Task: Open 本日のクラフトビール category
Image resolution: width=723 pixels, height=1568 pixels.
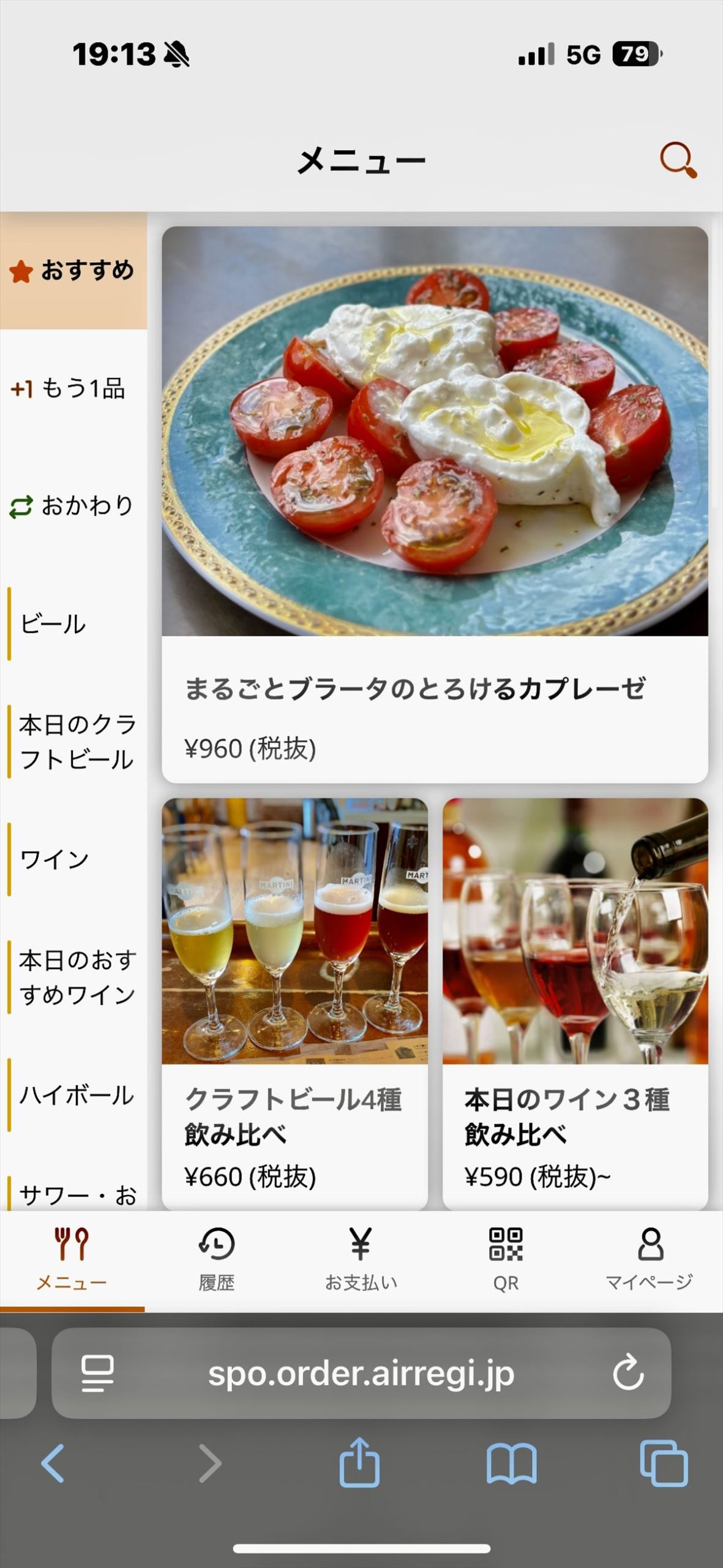Action: (x=76, y=741)
